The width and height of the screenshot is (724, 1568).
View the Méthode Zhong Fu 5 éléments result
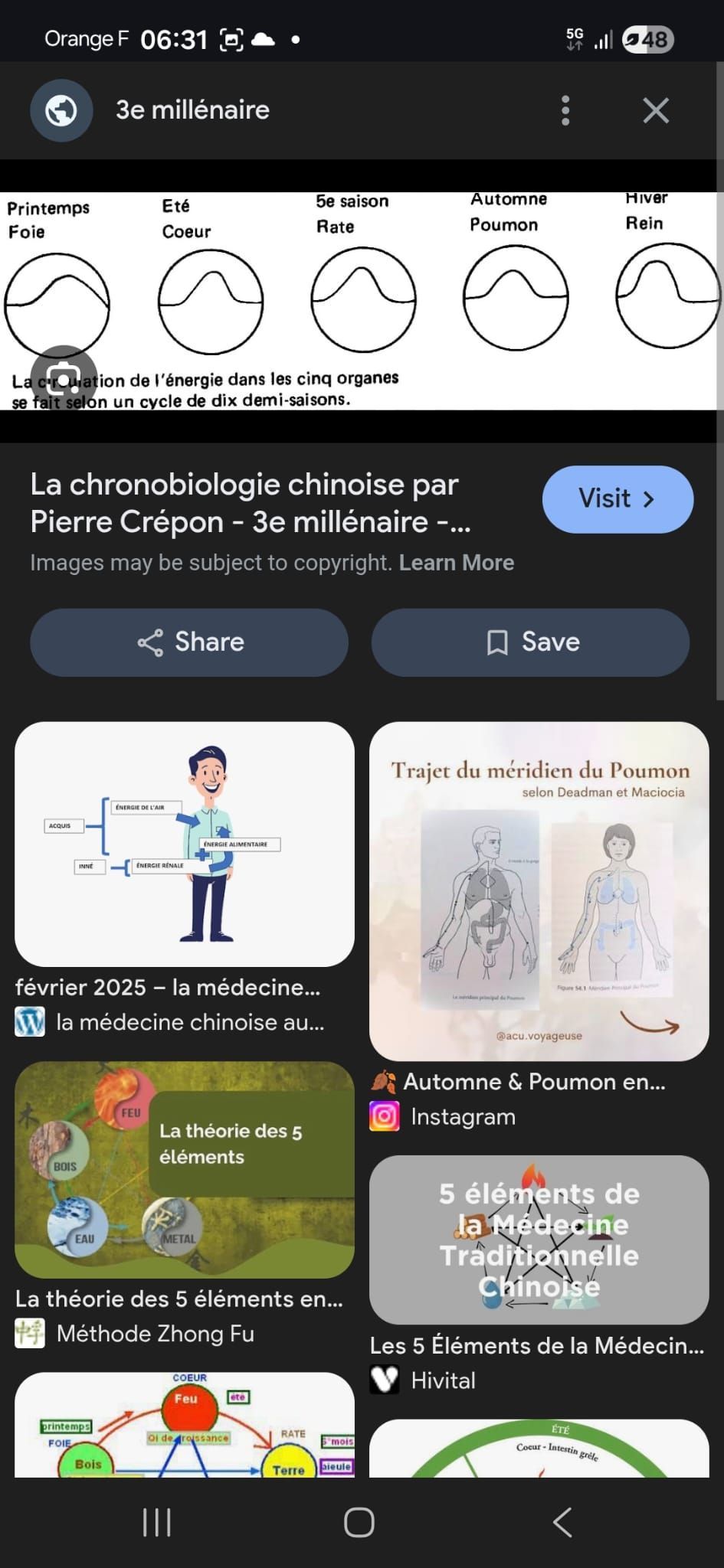click(185, 1170)
